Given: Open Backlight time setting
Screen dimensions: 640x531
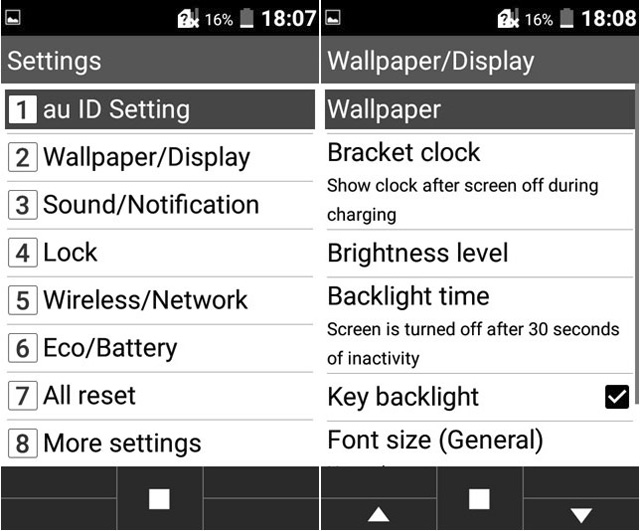Looking at the screenshot, I should click(480, 325).
